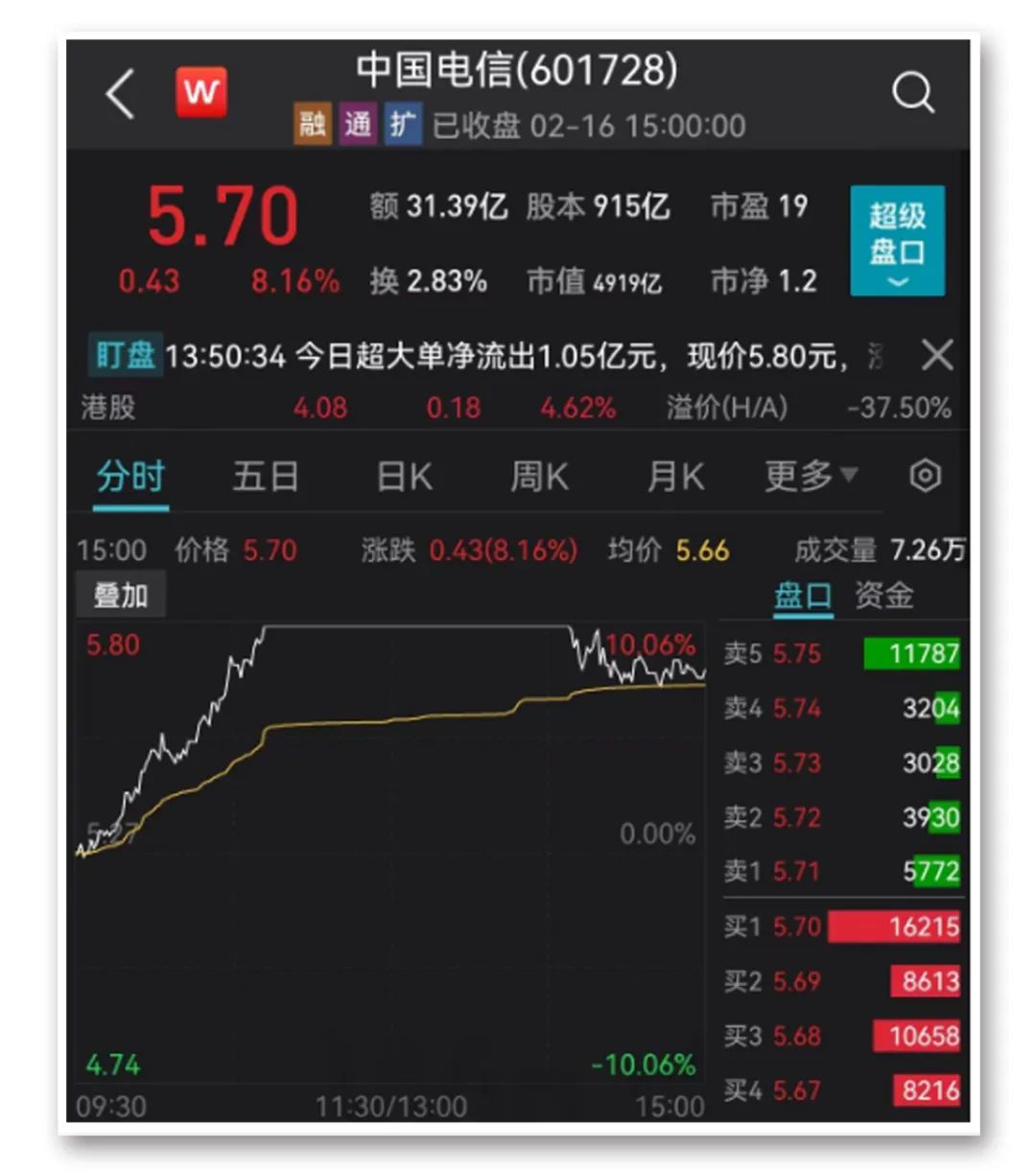Show the 月K chart

[x=675, y=476]
